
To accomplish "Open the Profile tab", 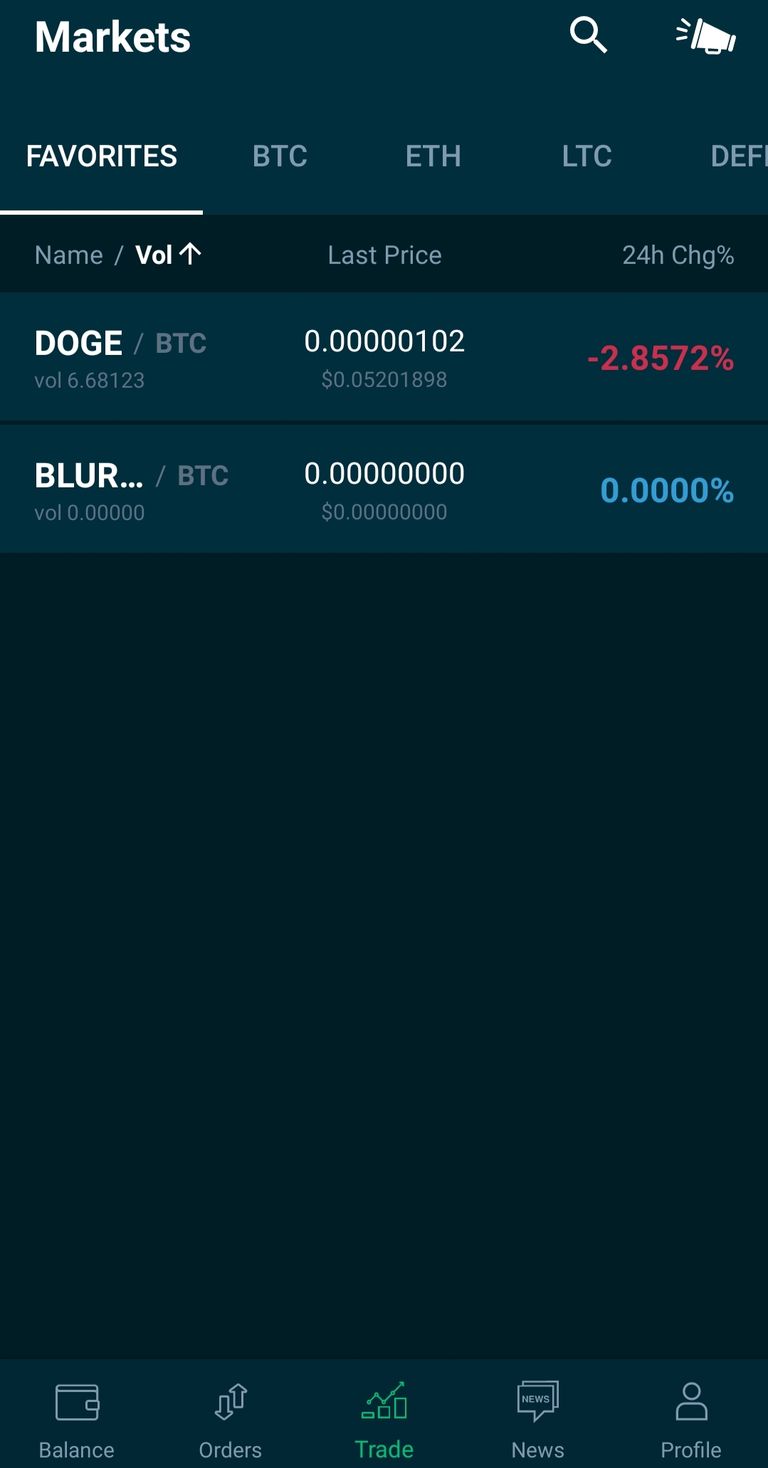I will (691, 1421).
